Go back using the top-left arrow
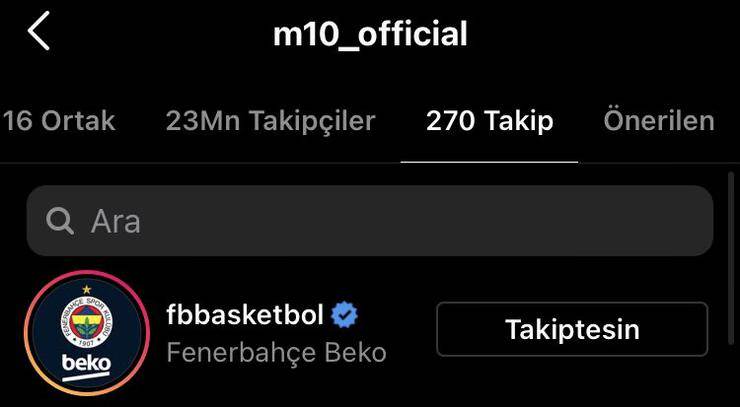Screen dimensions: 740x407 point(38,33)
